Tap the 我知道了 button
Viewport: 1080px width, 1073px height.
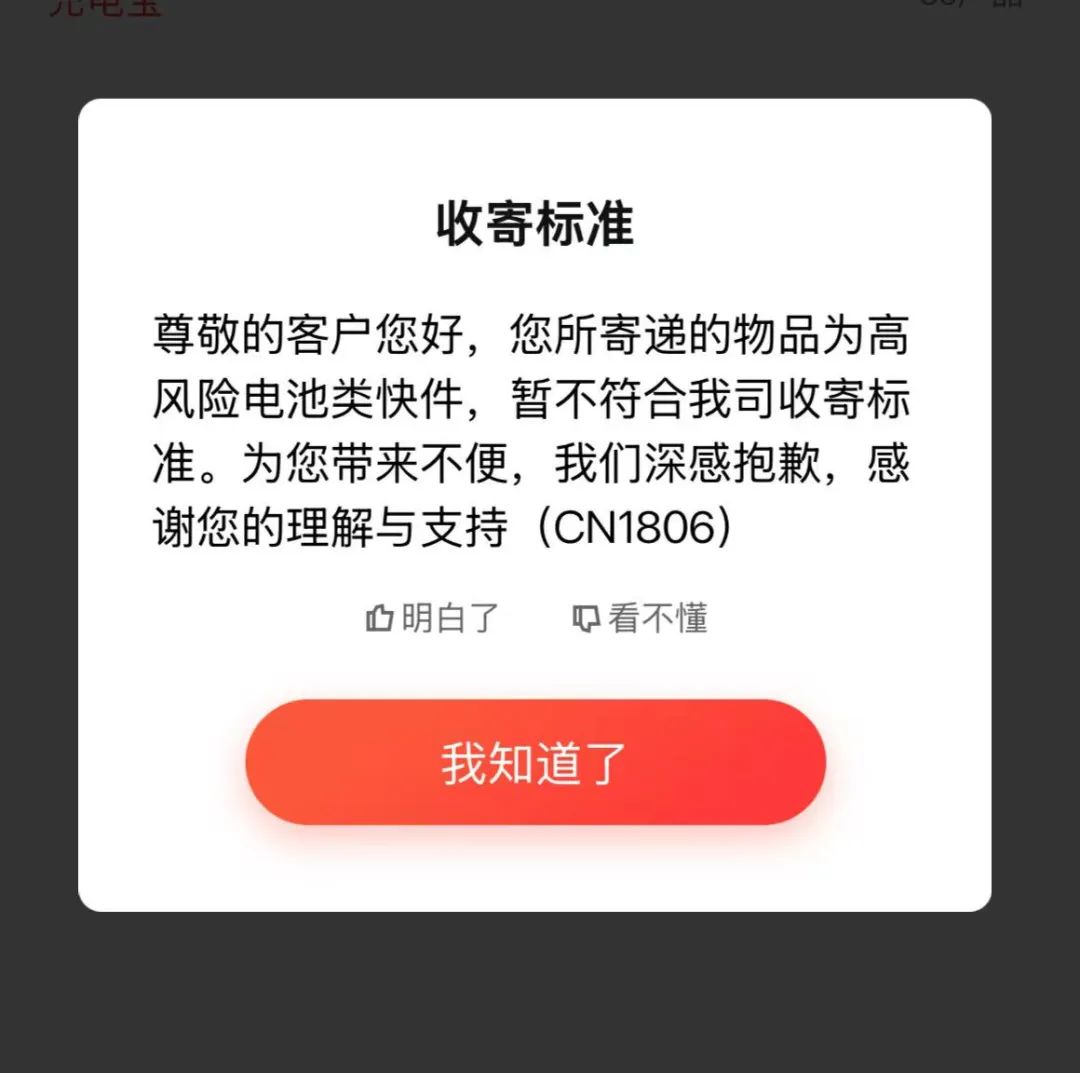(x=535, y=763)
